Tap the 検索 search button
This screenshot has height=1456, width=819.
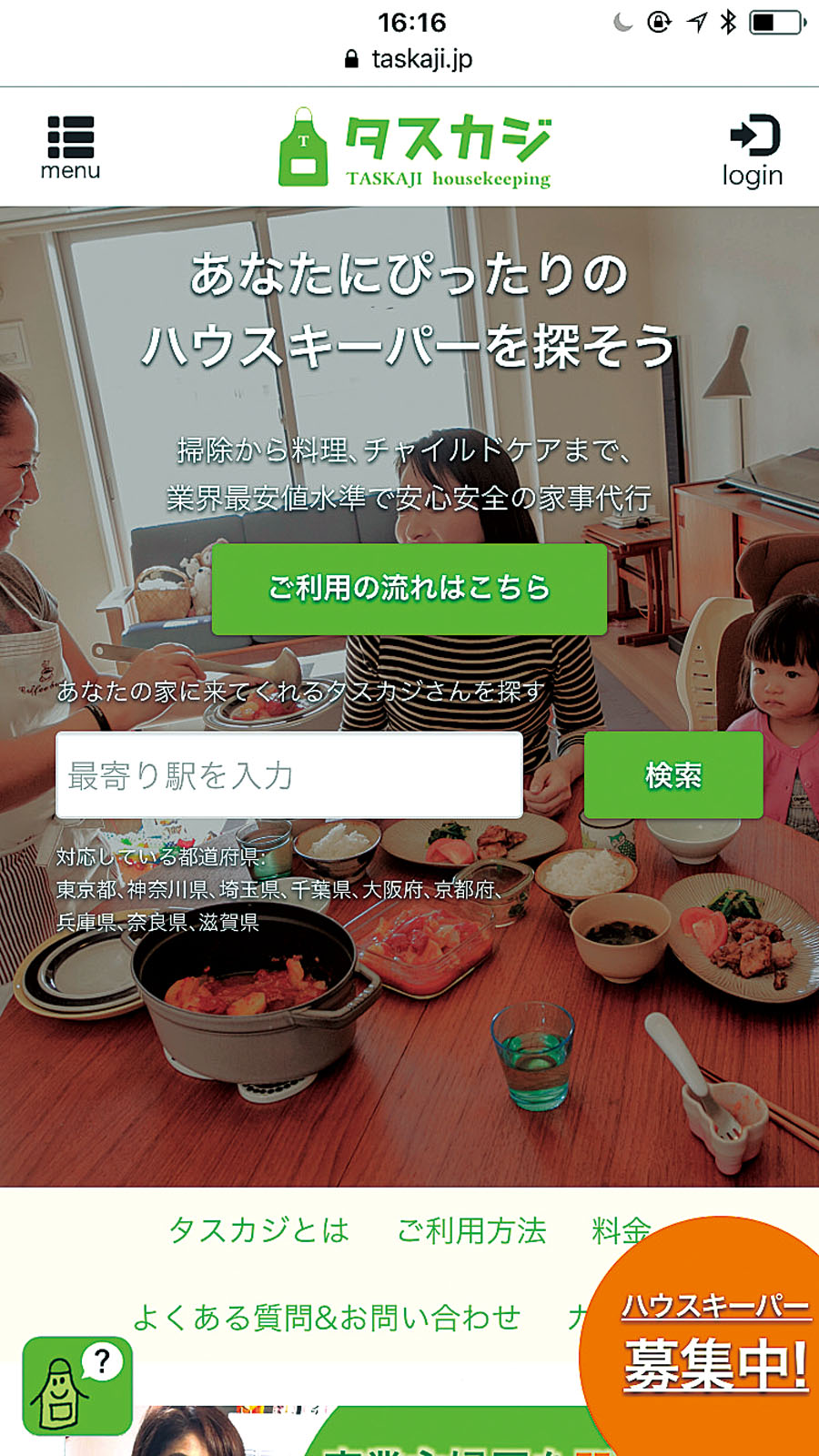coord(673,775)
